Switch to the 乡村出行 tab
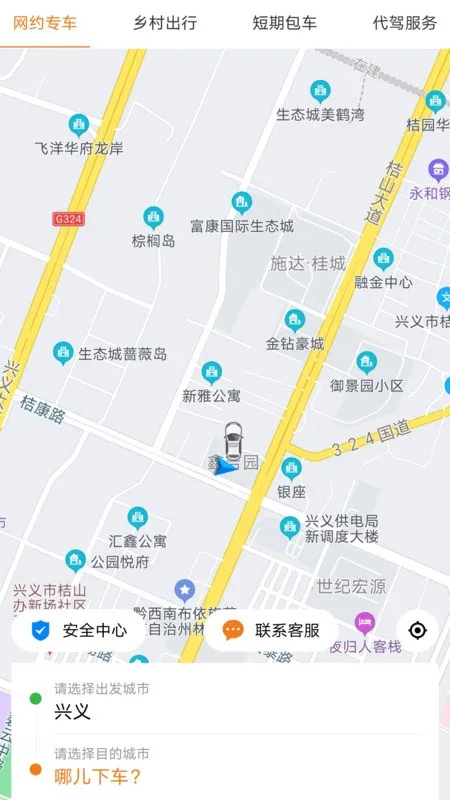Screen dimensions: 450x800 164,23
